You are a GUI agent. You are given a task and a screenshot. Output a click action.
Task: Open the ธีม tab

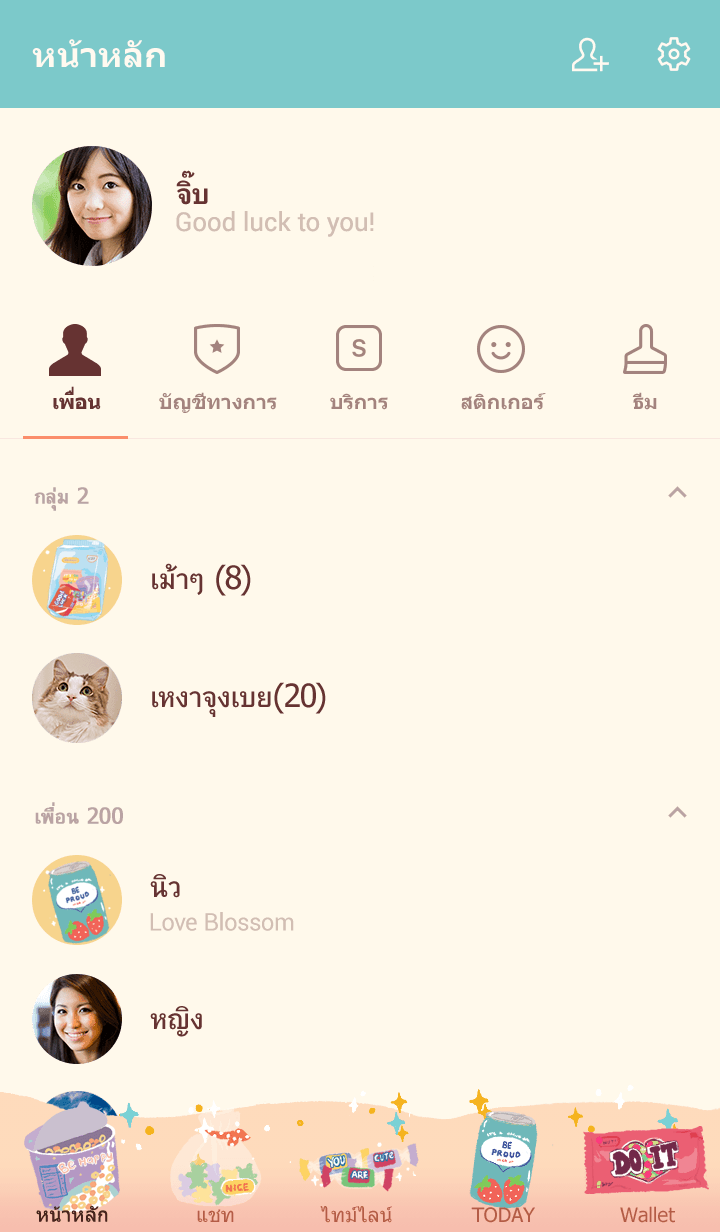click(x=645, y=370)
